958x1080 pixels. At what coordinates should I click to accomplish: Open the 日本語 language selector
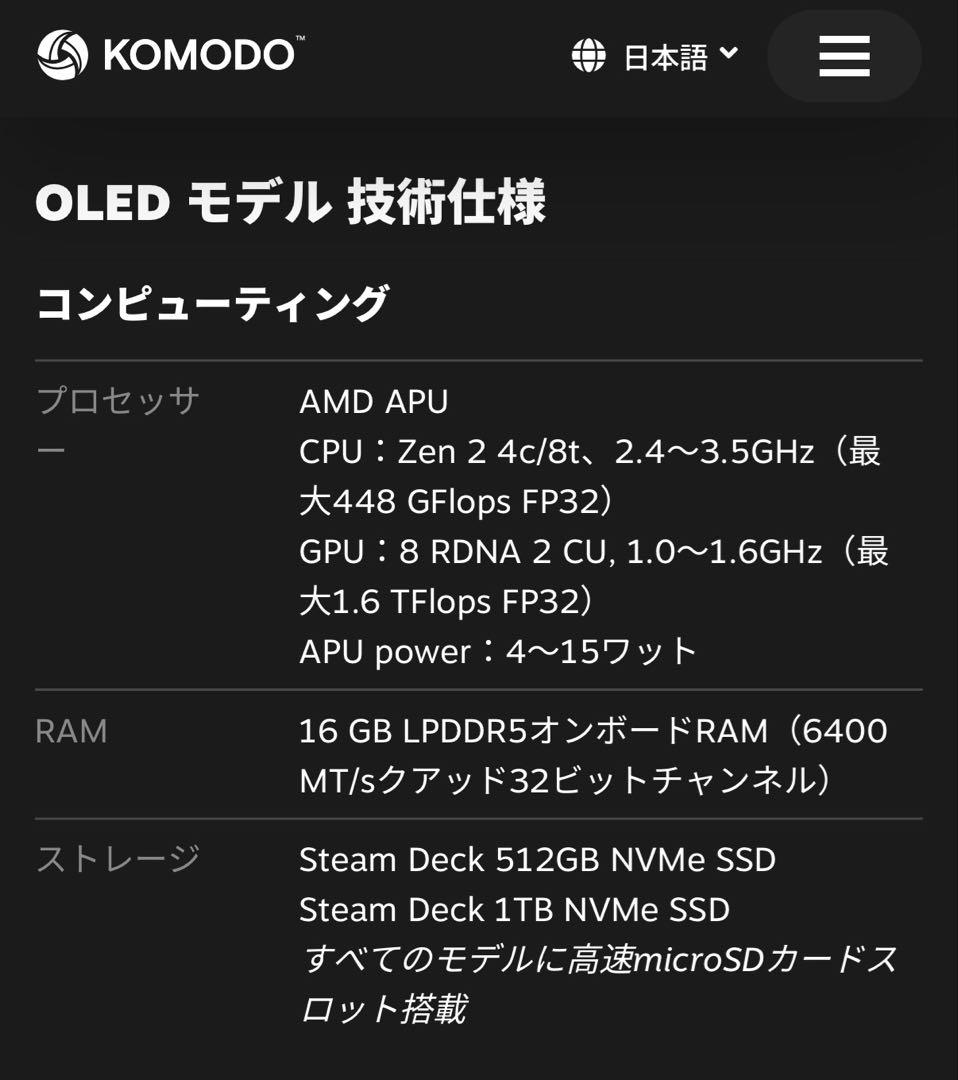[x=665, y=56]
